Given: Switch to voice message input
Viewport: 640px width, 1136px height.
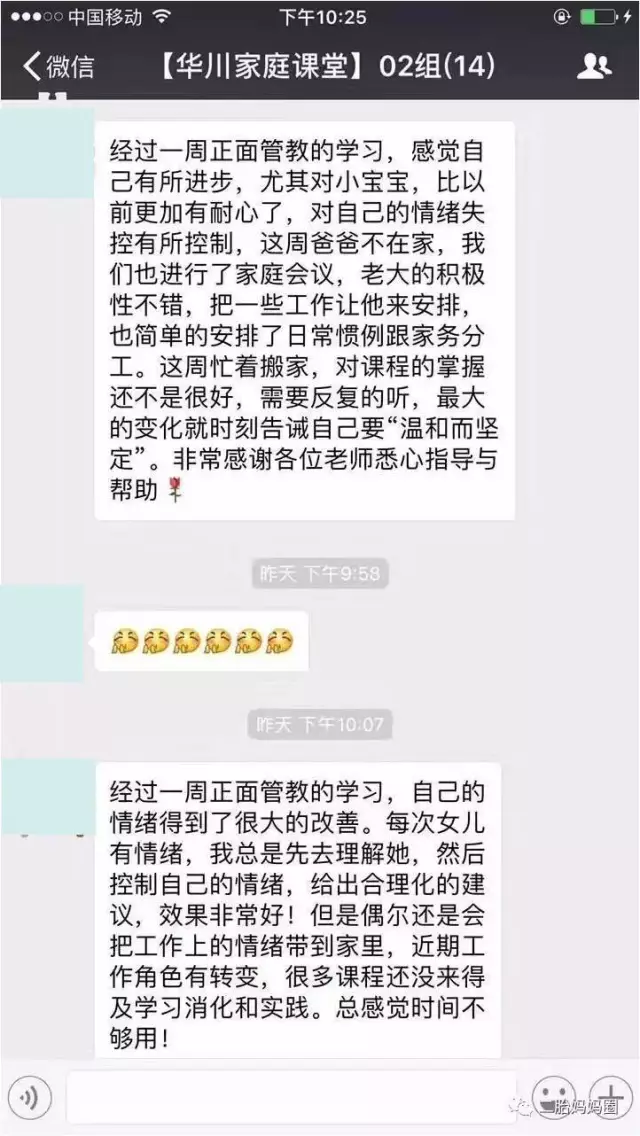Looking at the screenshot, I should pyautogui.click(x=31, y=1098).
